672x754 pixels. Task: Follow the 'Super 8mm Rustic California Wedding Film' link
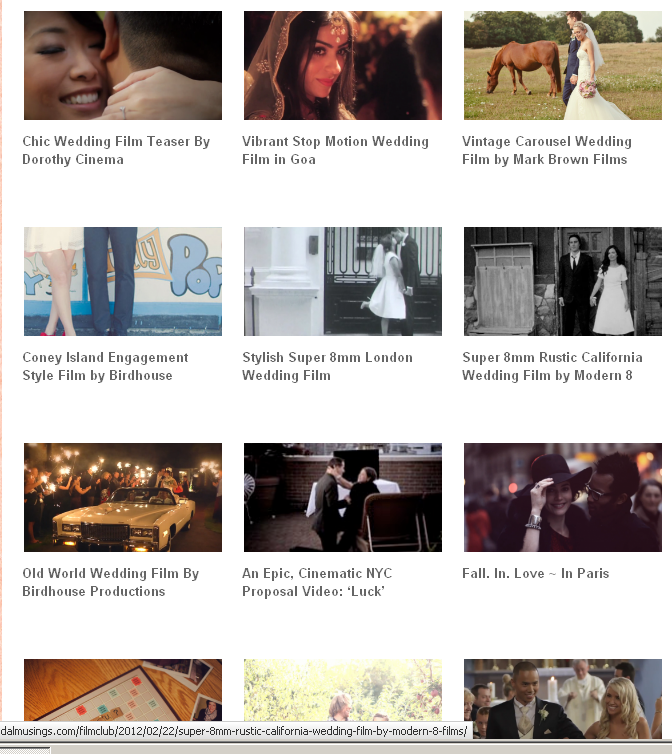tap(551, 366)
